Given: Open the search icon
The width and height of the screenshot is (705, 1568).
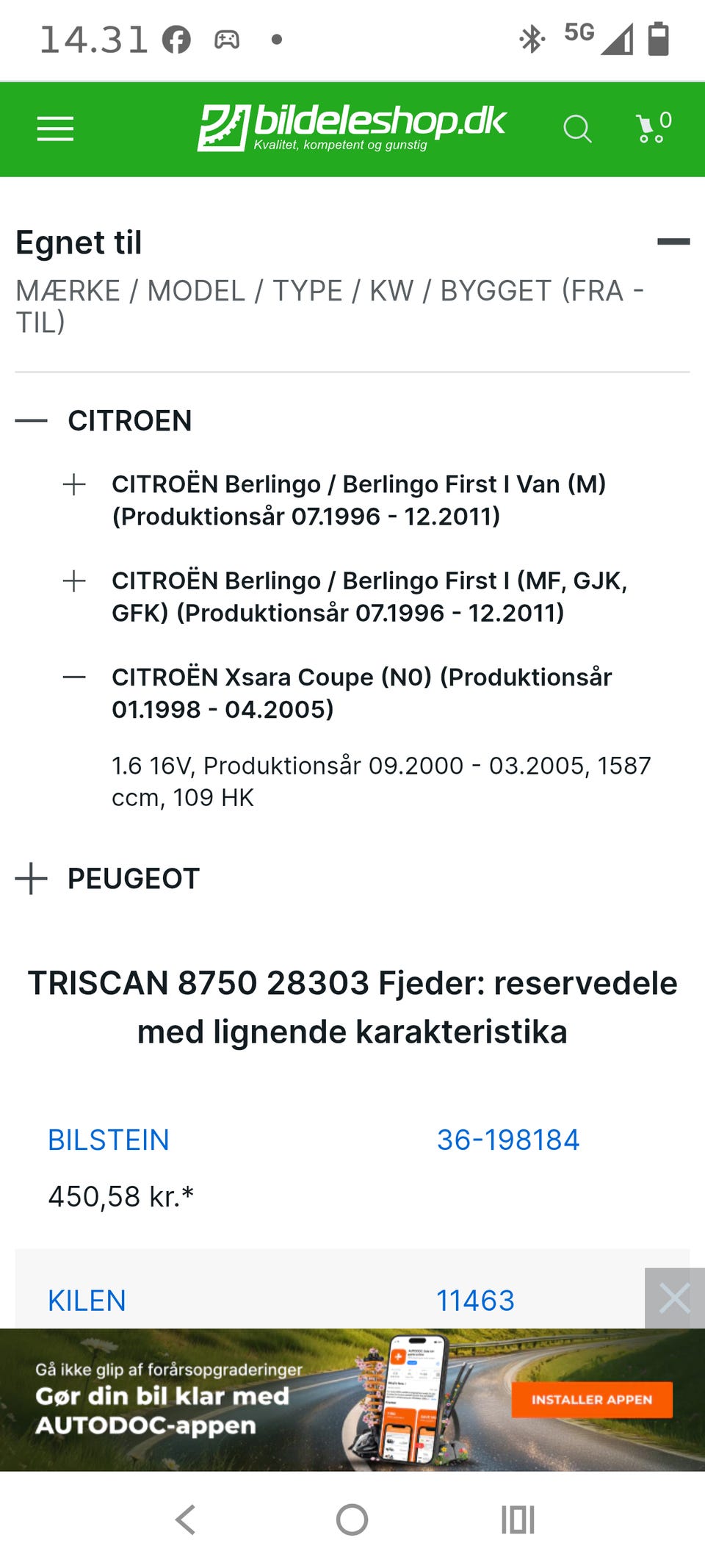Looking at the screenshot, I should click(x=577, y=129).
